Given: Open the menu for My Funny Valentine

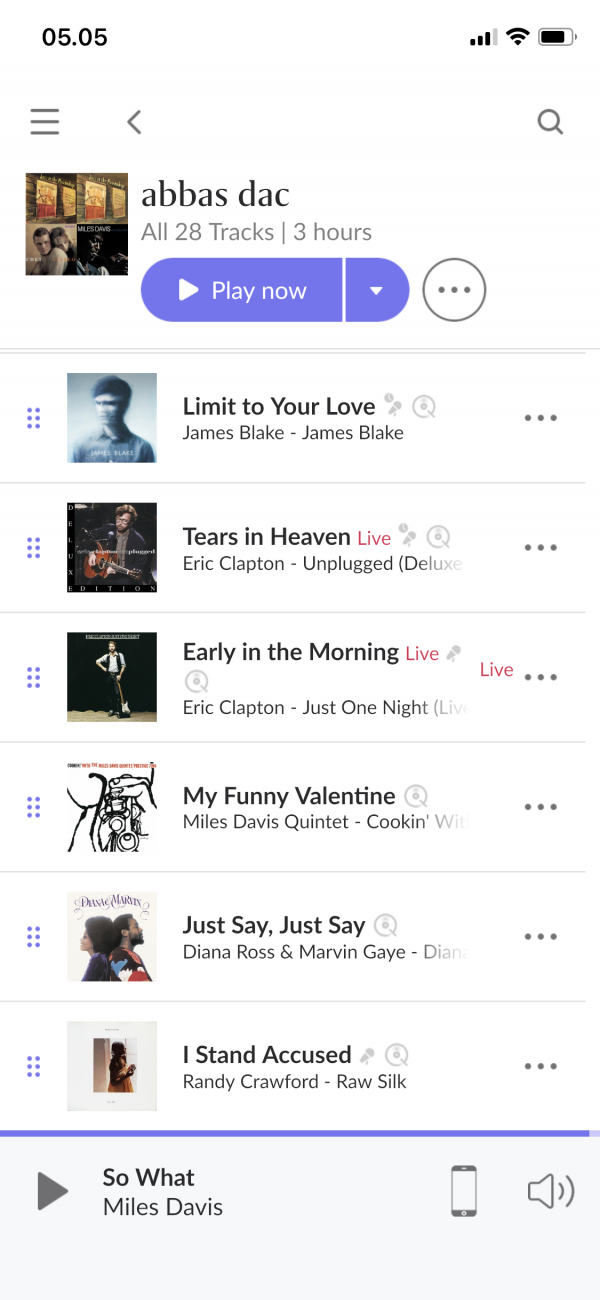Looking at the screenshot, I should pyautogui.click(x=541, y=807).
